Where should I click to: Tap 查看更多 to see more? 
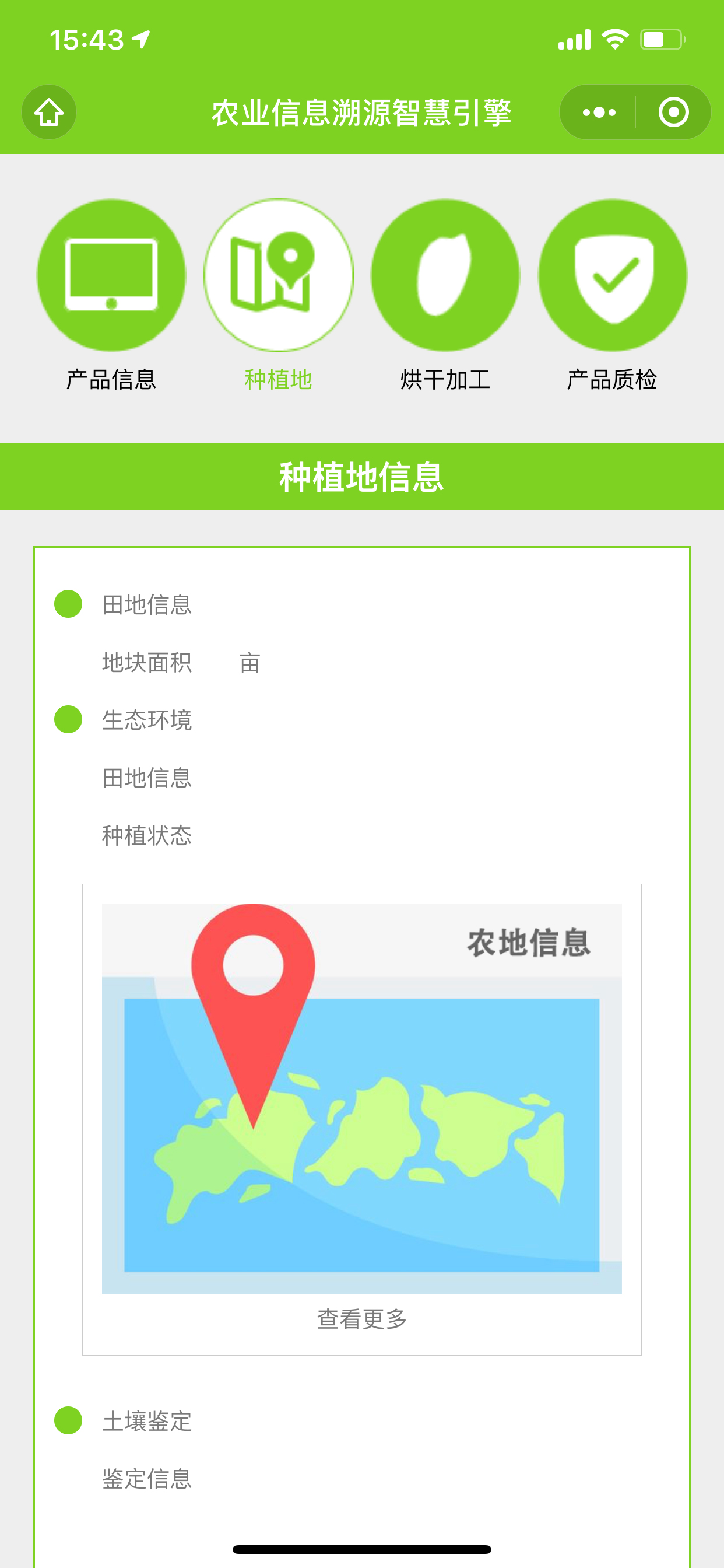click(361, 1319)
